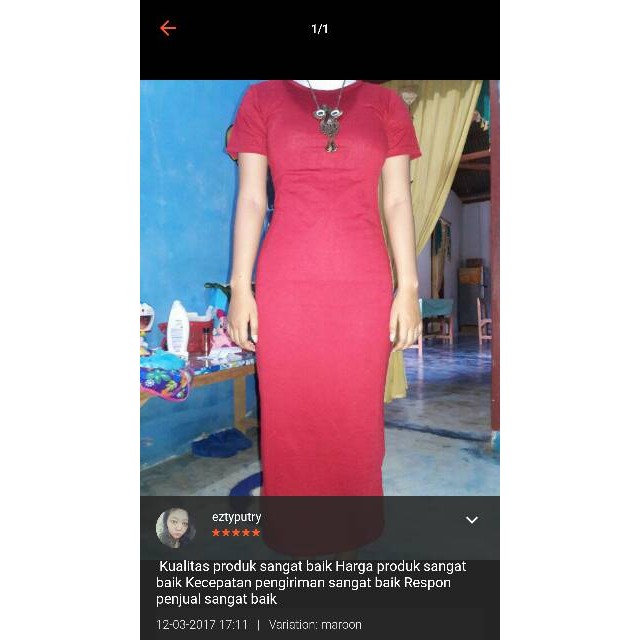Open eztyputry's profile picture
Image resolution: width=640 pixels, height=640 pixels.
(175, 528)
